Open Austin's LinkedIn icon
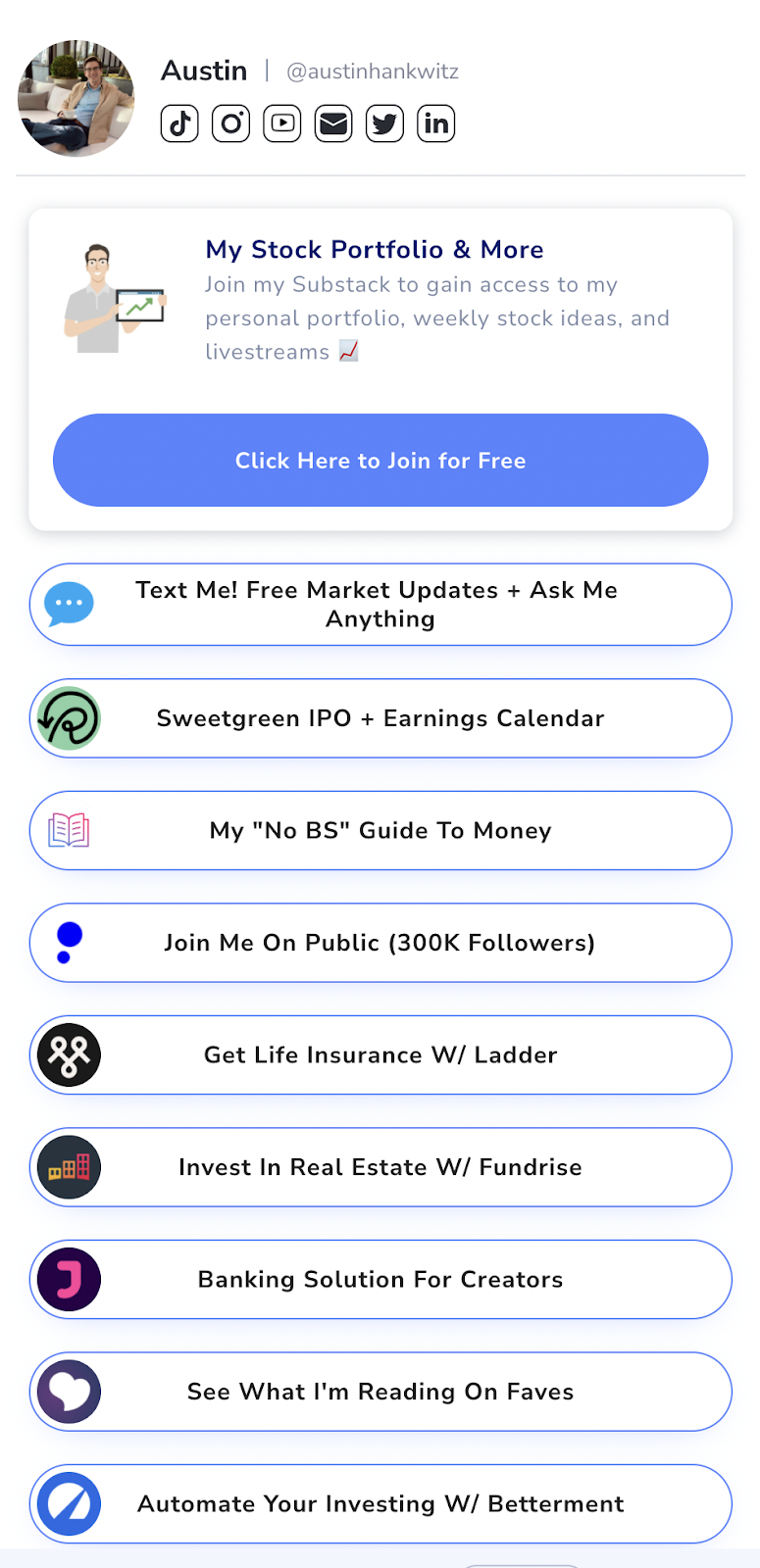The image size is (760, 1568). (435, 123)
